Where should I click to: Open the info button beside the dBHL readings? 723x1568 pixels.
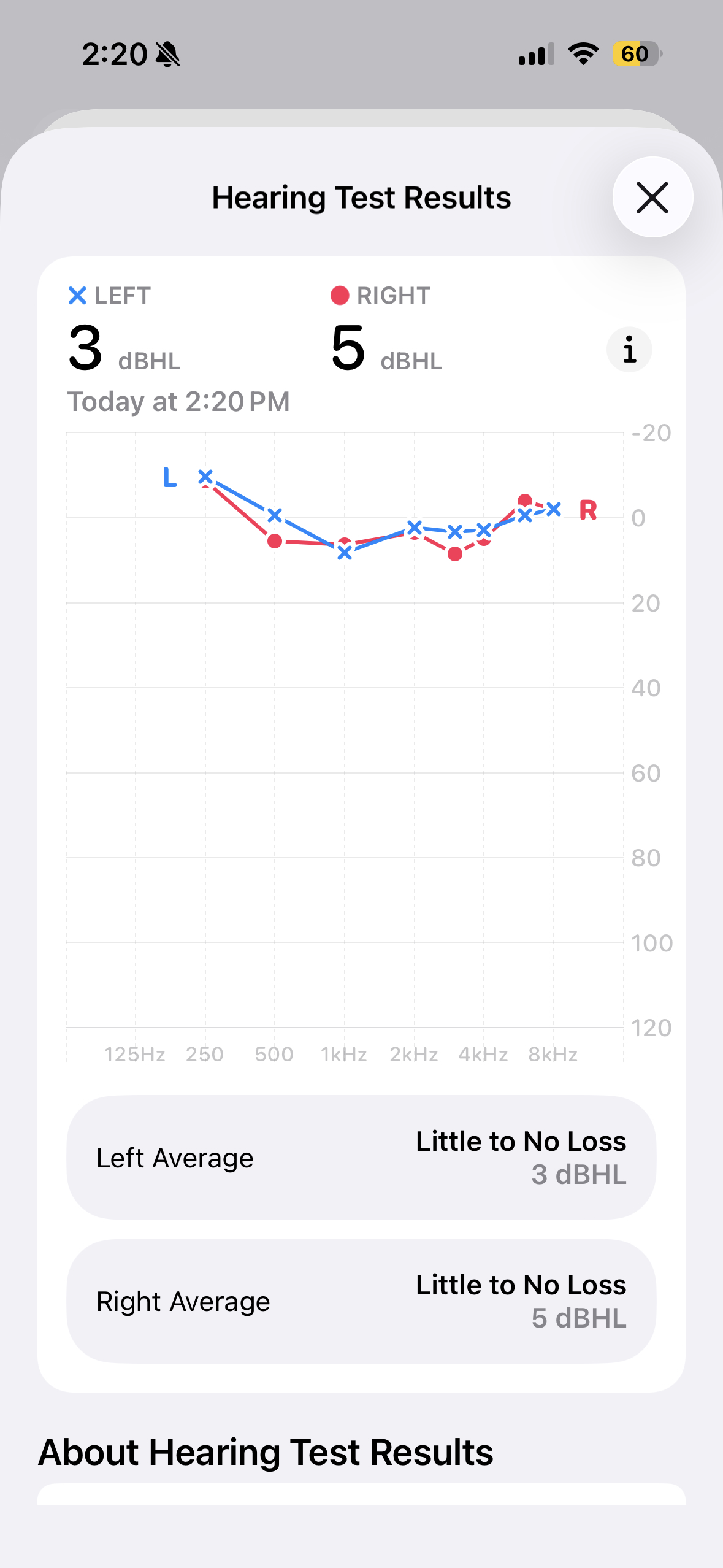[x=629, y=350]
